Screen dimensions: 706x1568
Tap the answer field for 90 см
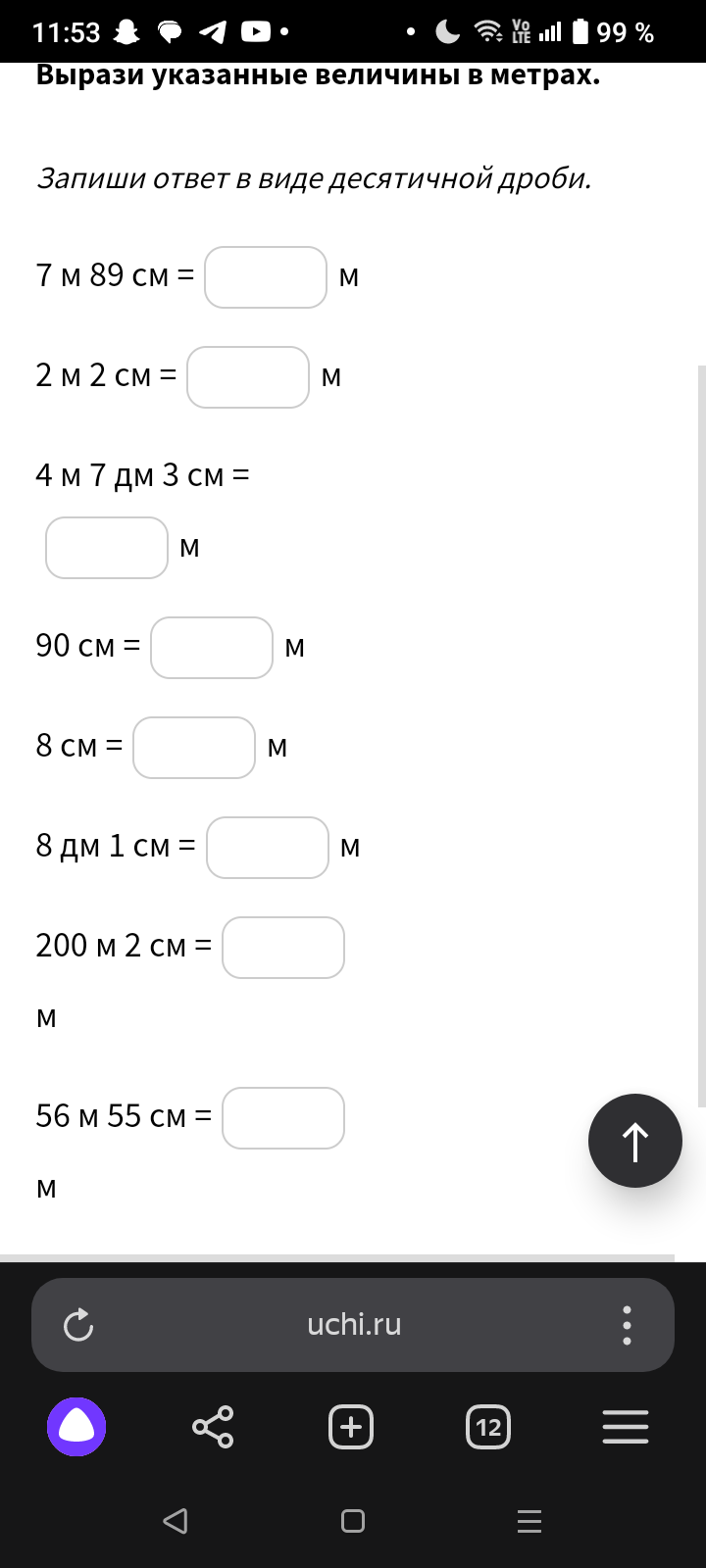(x=212, y=648)
